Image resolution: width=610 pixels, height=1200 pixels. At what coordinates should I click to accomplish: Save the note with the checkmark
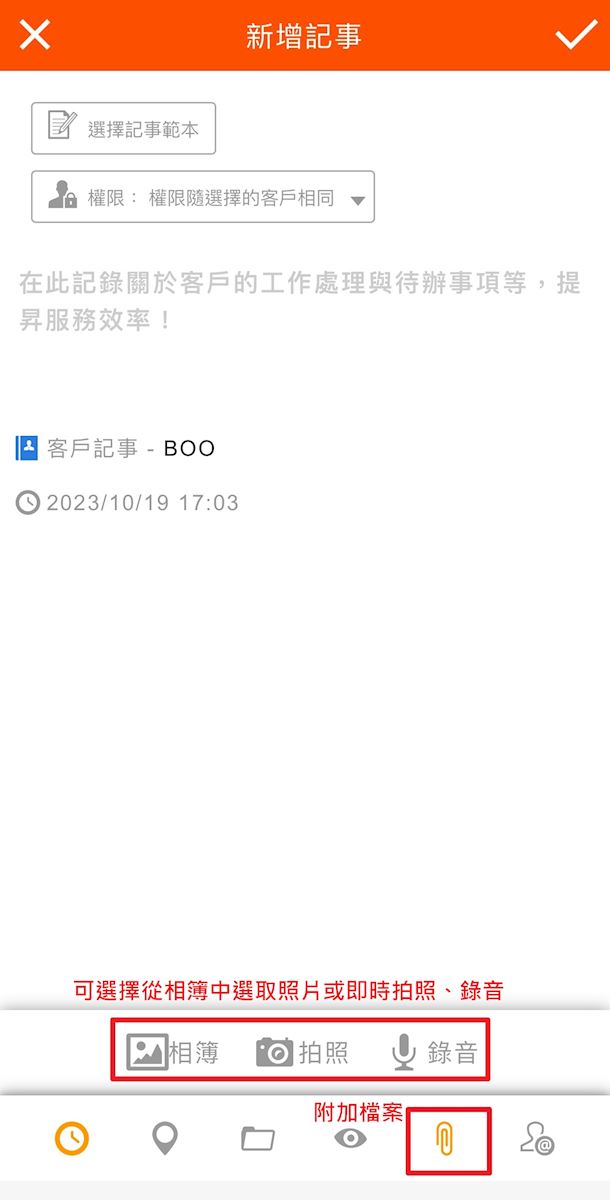tap(576, 36)
